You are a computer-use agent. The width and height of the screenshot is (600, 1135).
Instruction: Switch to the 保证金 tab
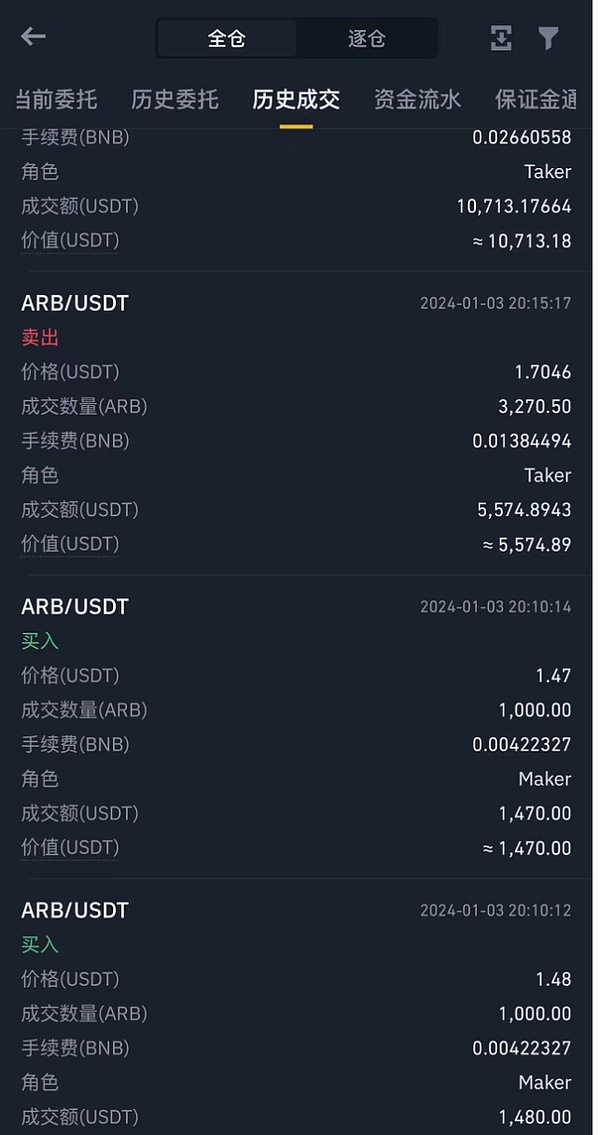tap(536, 99)
